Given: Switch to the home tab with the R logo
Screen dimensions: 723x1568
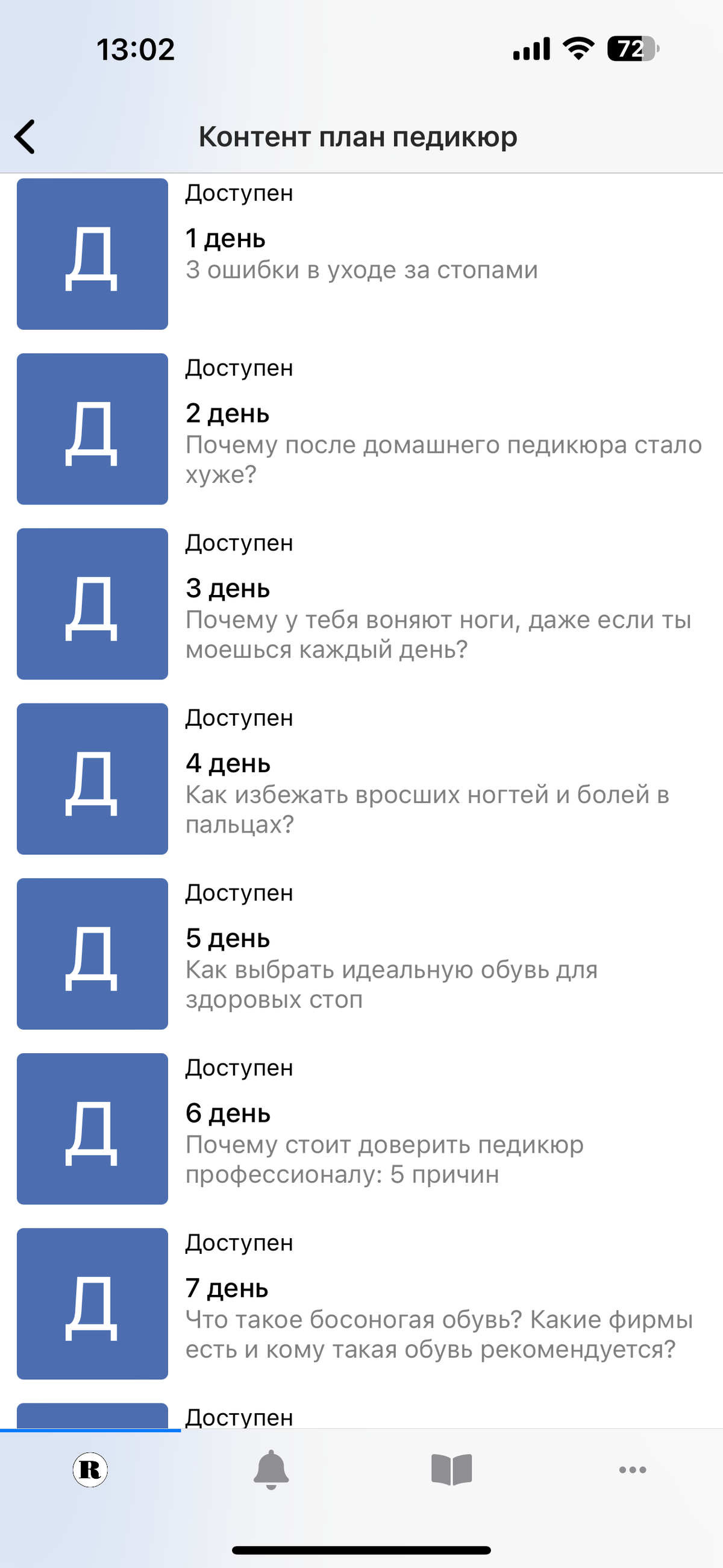Looking at the screenshot, I should 90,1469.
